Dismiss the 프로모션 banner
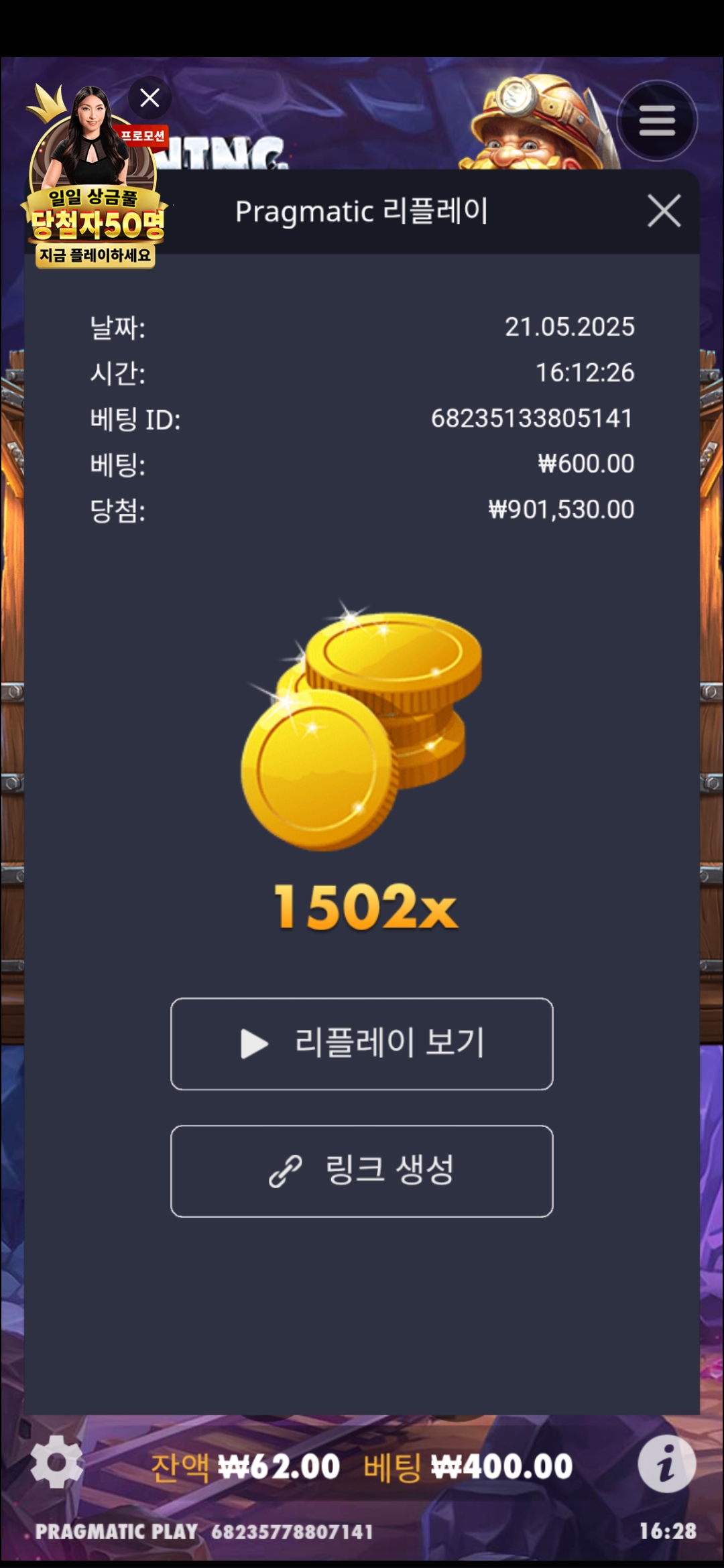This screenshot has width=724, height=1568. pos(149,98)
